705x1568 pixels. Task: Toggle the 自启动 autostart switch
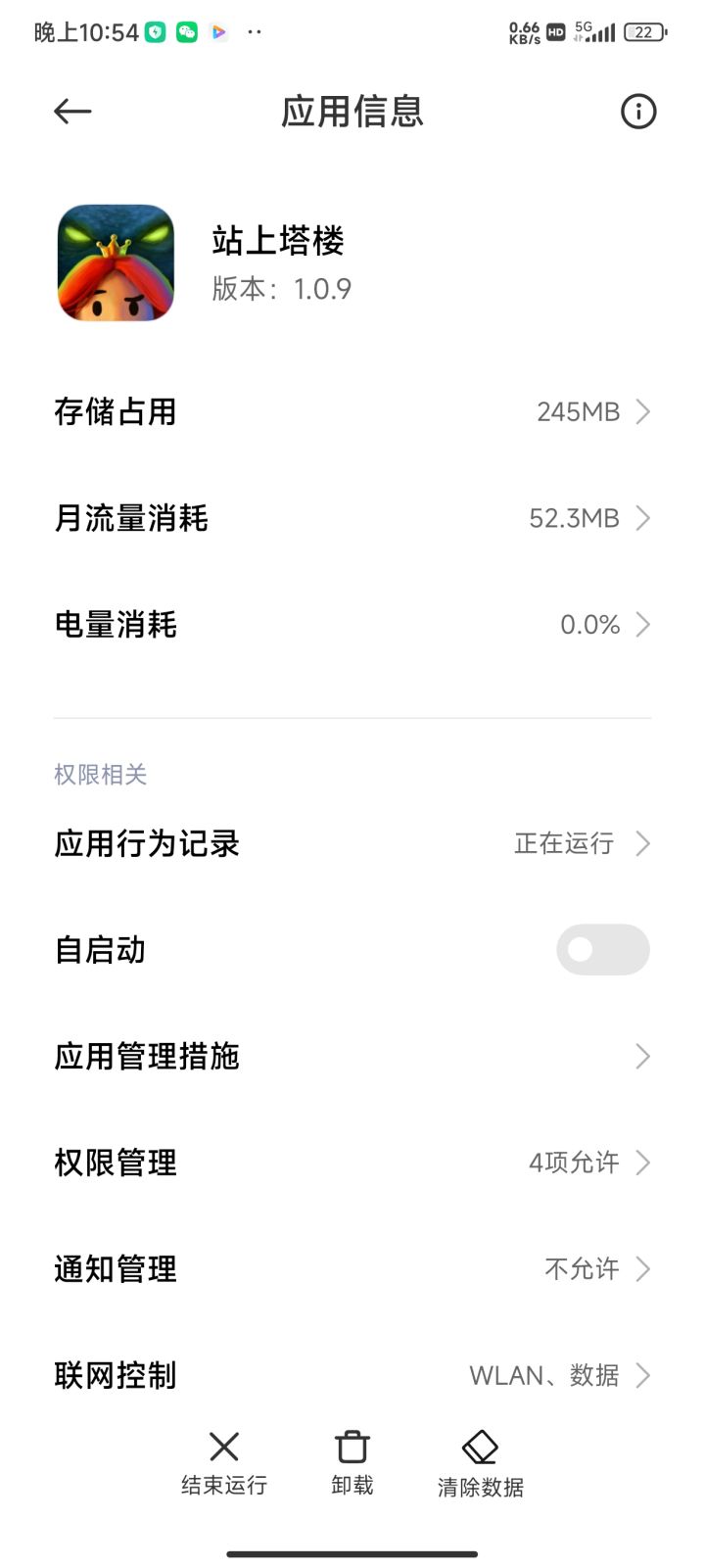602,950
